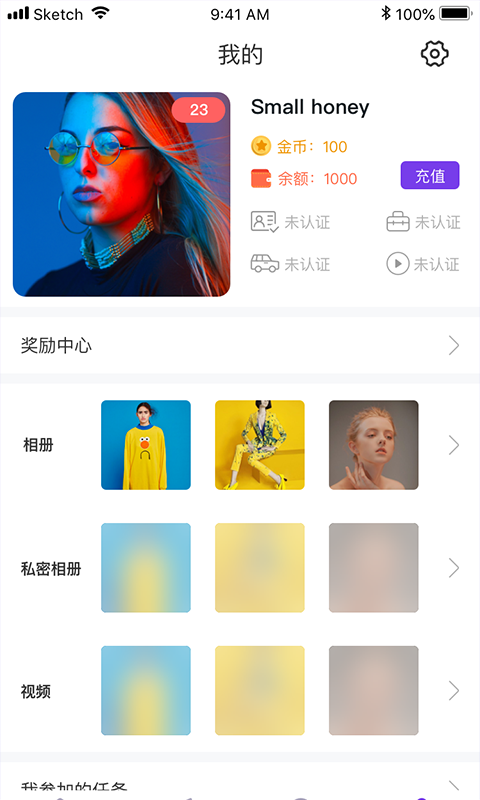Open the yellow suit photo in 相册
The height and width of the screenshot is (800, 480).
tap(260, 445)
